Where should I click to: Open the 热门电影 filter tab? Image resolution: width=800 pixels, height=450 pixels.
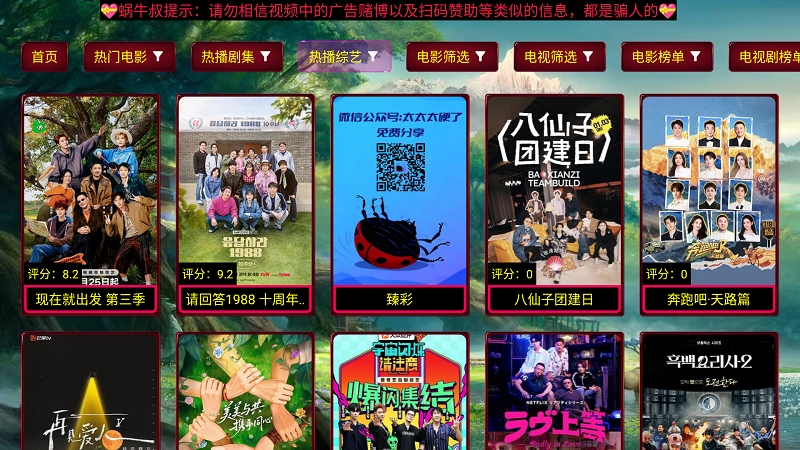pos(130,57)
